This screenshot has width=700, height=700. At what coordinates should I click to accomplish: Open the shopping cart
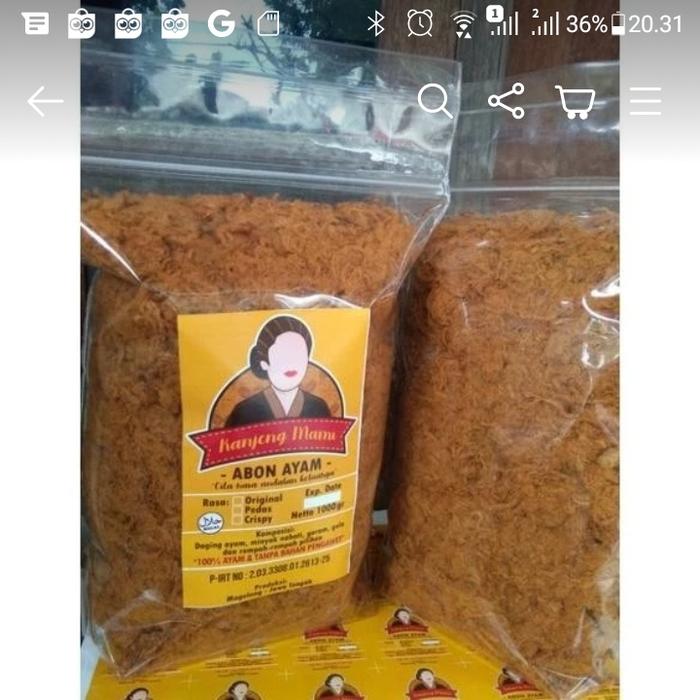pyautogui.click(x=575, y=101)
